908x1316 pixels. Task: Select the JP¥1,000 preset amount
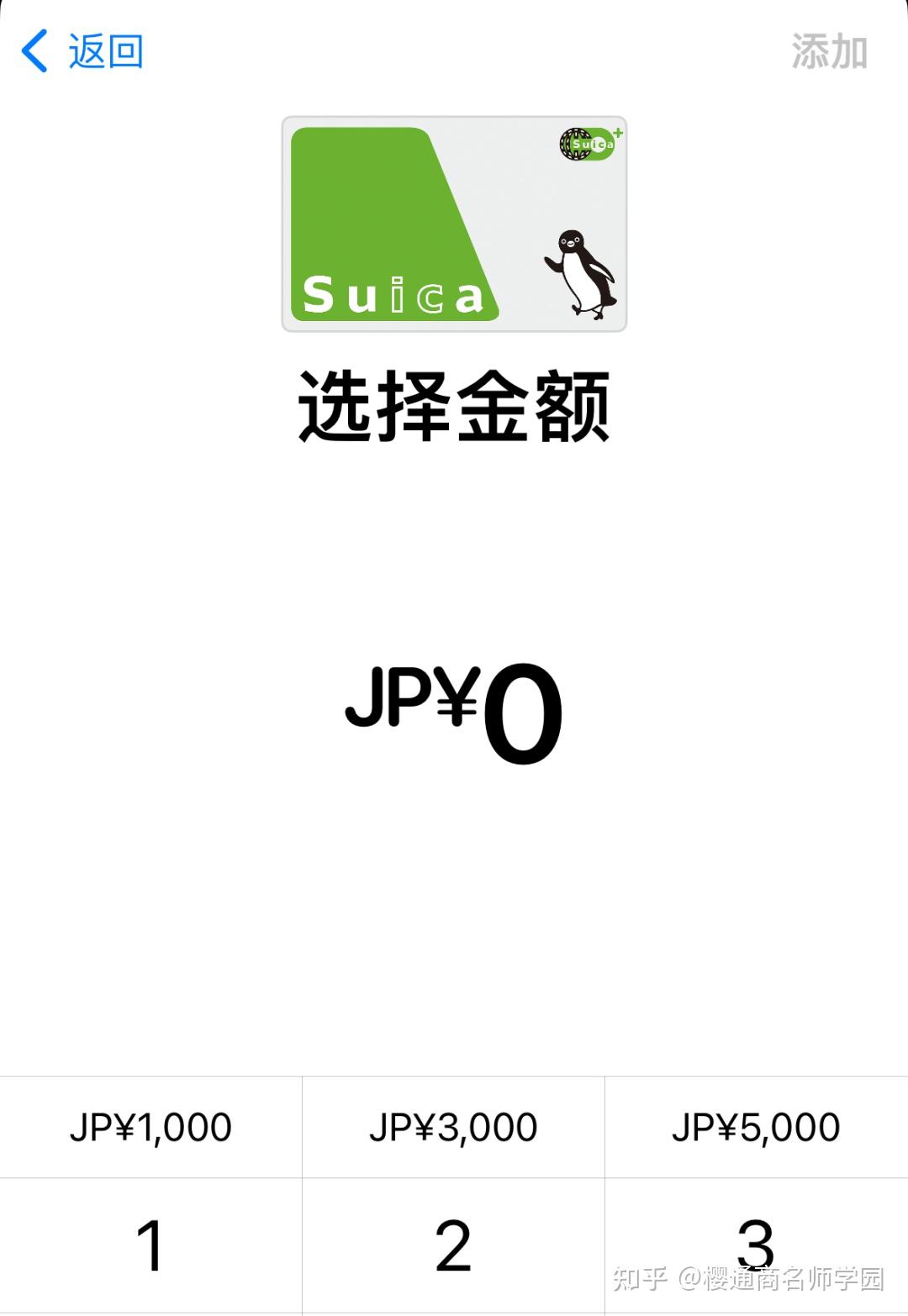click(150, 1127)
